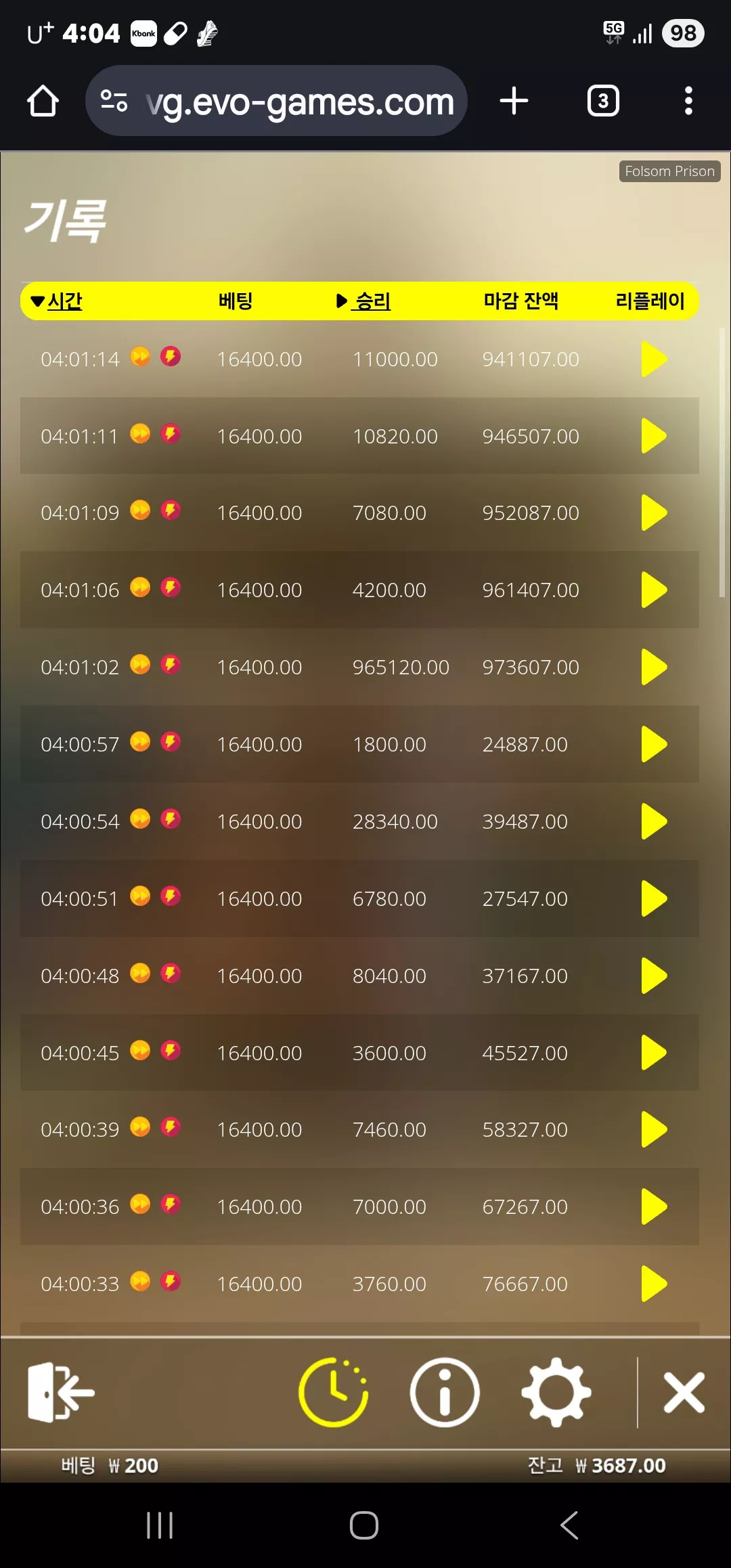Open the browser home page

coord(43,101)
